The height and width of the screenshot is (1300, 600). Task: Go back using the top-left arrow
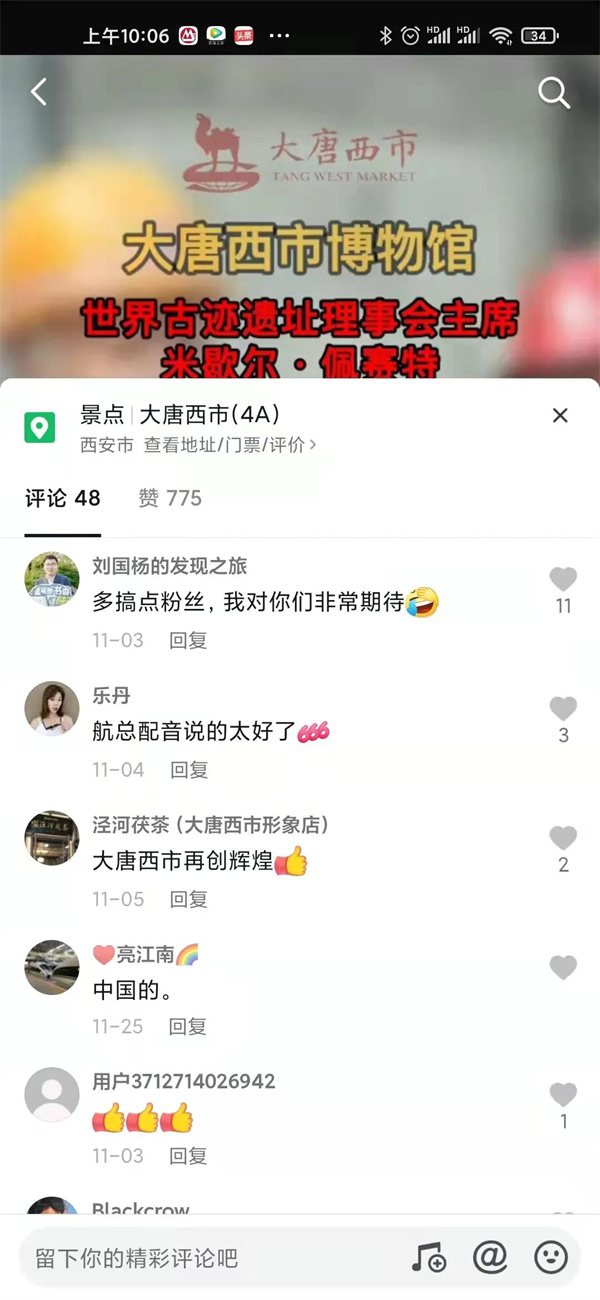[x=38, y=92]
